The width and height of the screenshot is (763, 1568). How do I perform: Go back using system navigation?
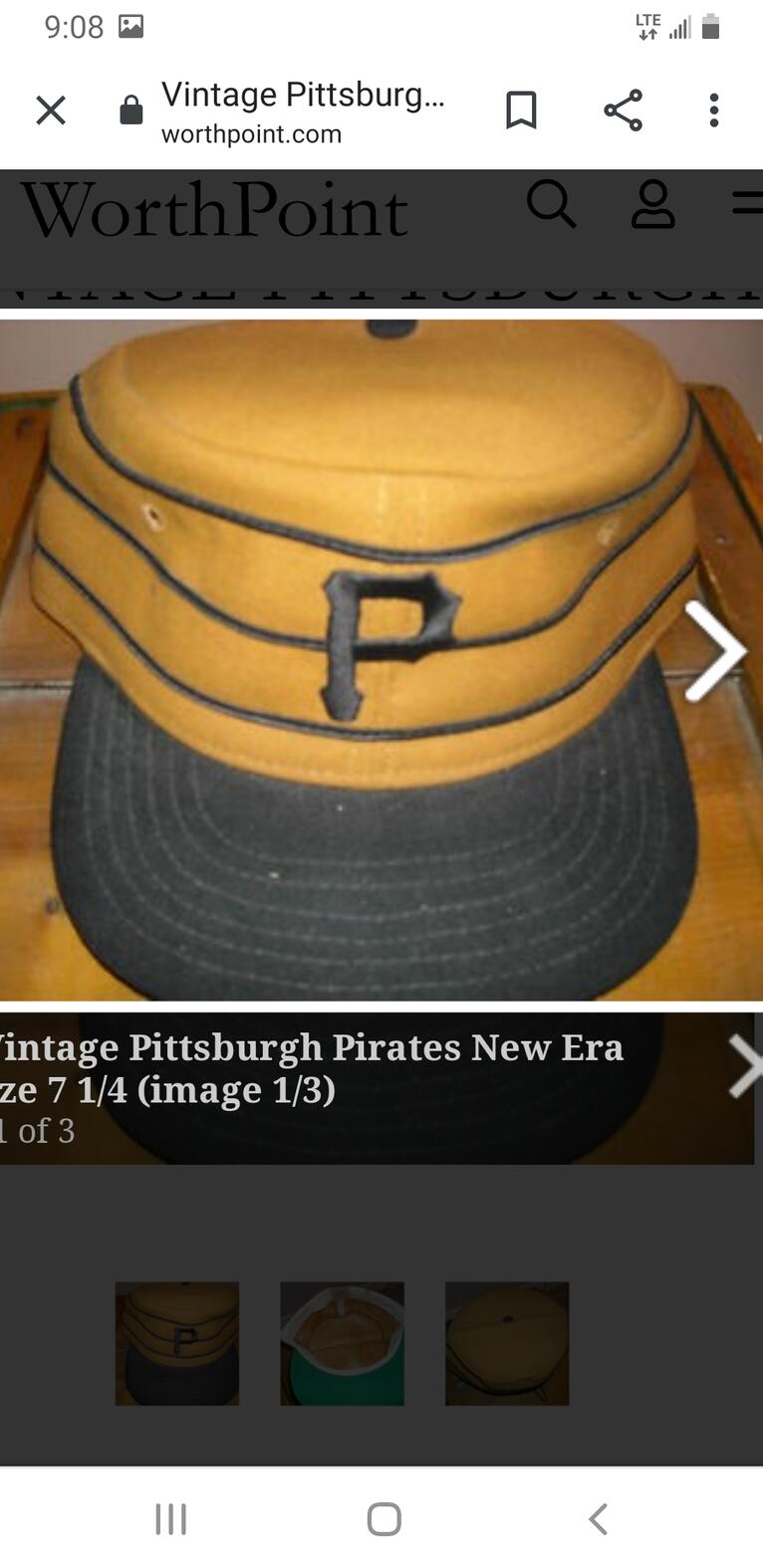click(x=598, y=1519)
